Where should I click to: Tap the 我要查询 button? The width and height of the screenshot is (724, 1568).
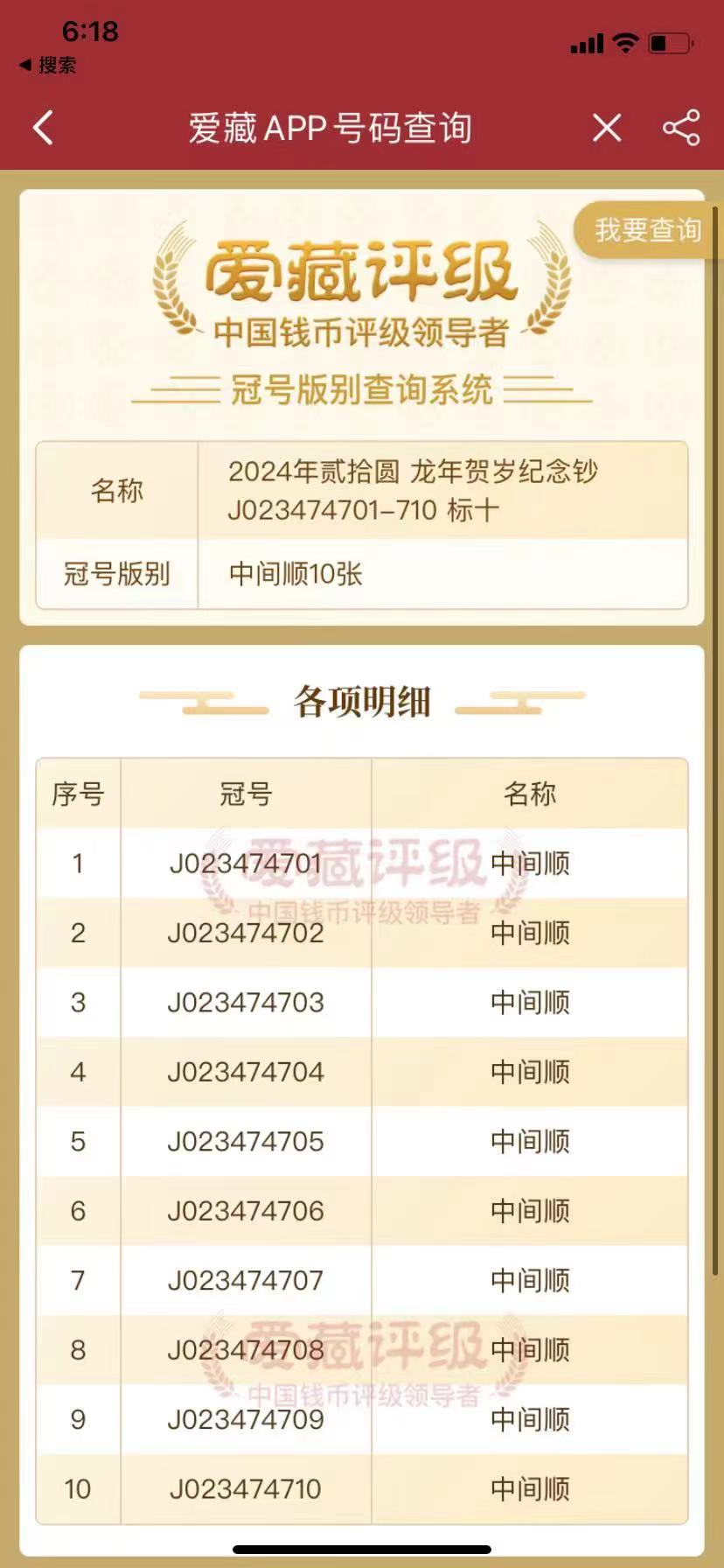pos(647,230)
